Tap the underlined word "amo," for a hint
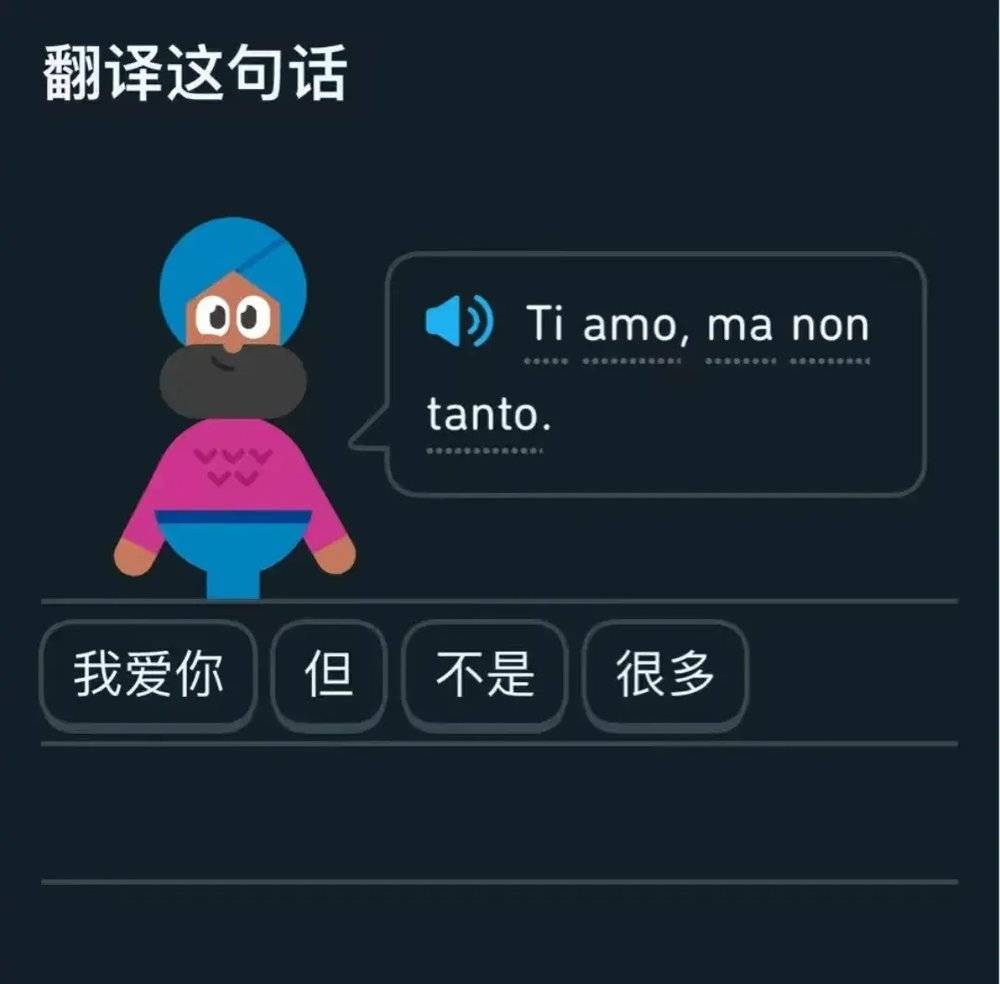The height and width of the screenshot is (984, 1000). tap(634, 326)
